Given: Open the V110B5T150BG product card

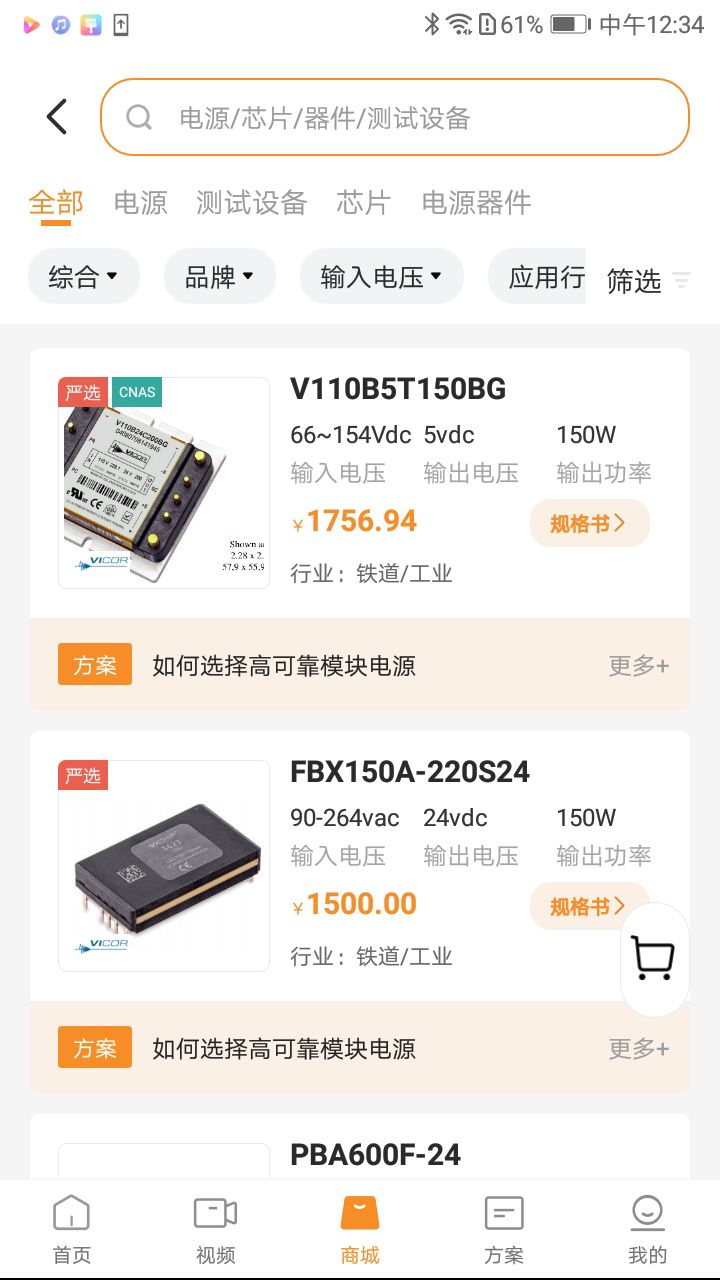Looking at the screenshot, I should pos(398,389).
